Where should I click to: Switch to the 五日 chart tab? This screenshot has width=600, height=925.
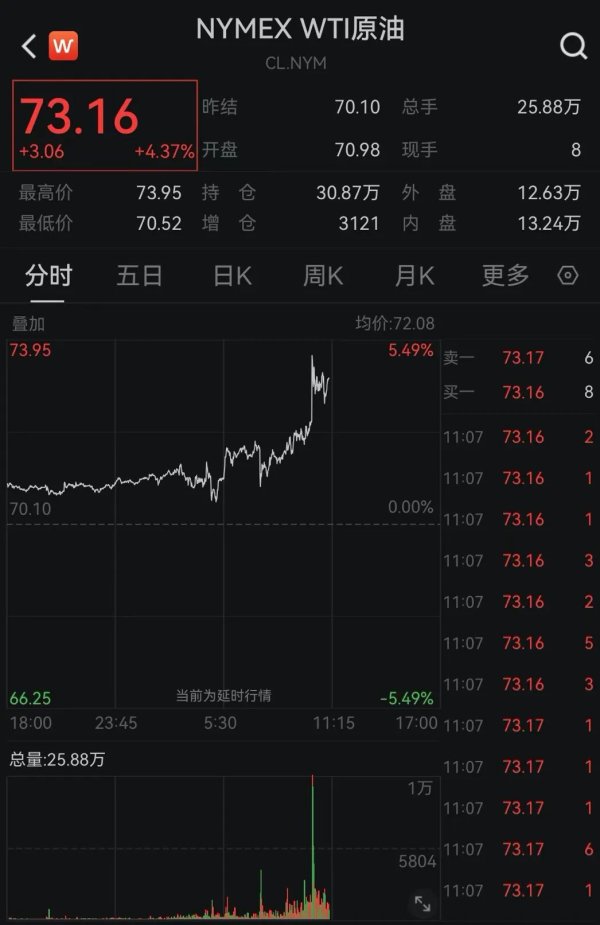[x=139, y=275]
